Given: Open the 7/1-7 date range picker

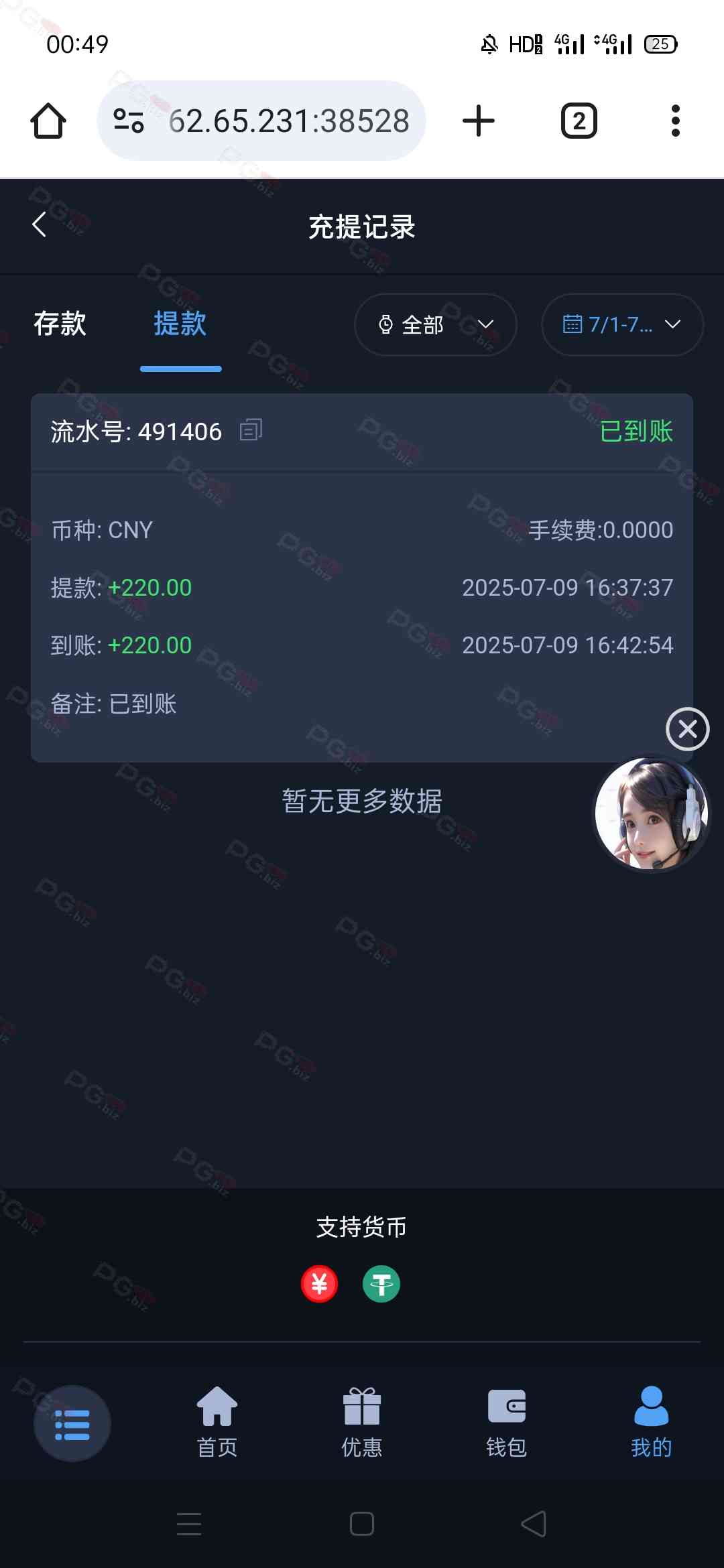Looking at the screenshot, I should [621, 325].
